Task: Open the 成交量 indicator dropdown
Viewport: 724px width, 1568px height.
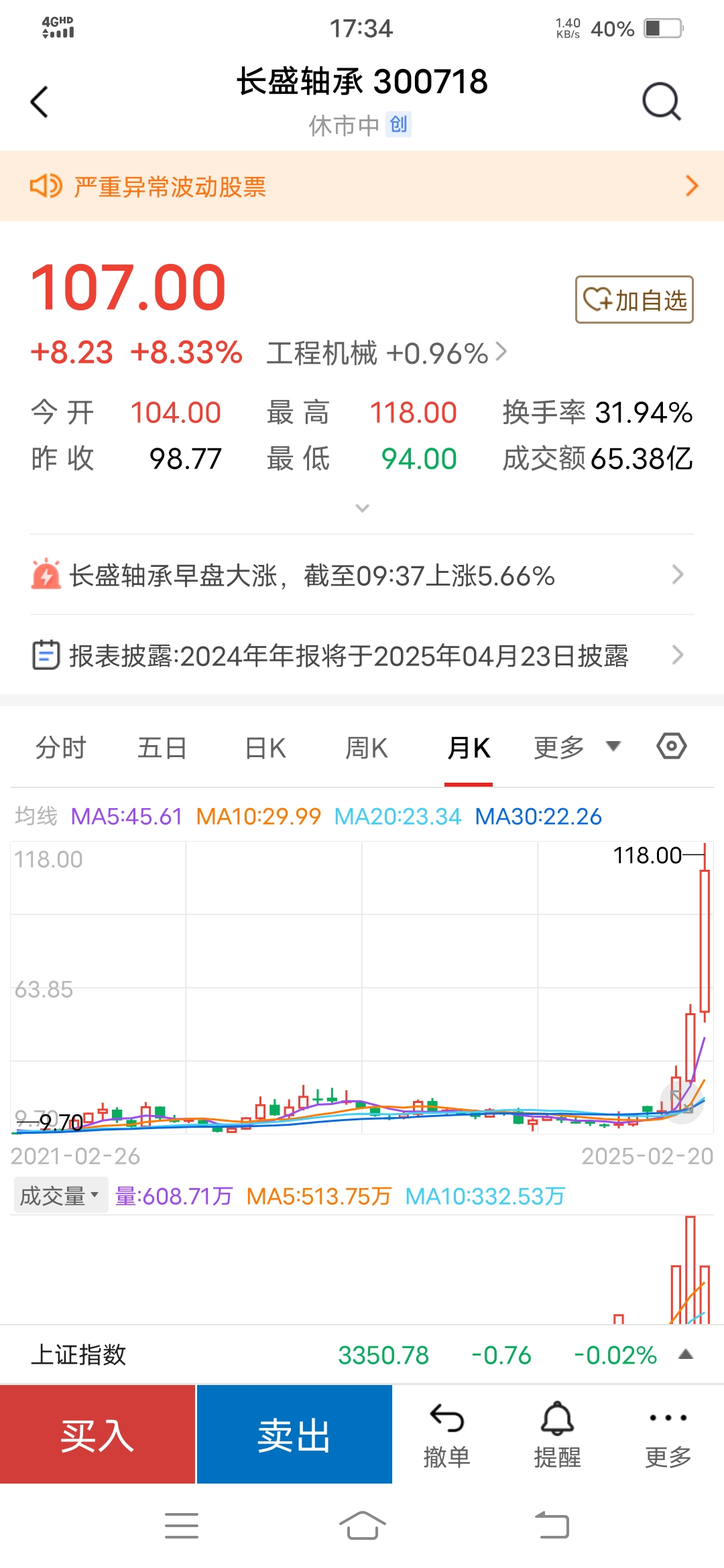Action: (x=59, y=1193)
